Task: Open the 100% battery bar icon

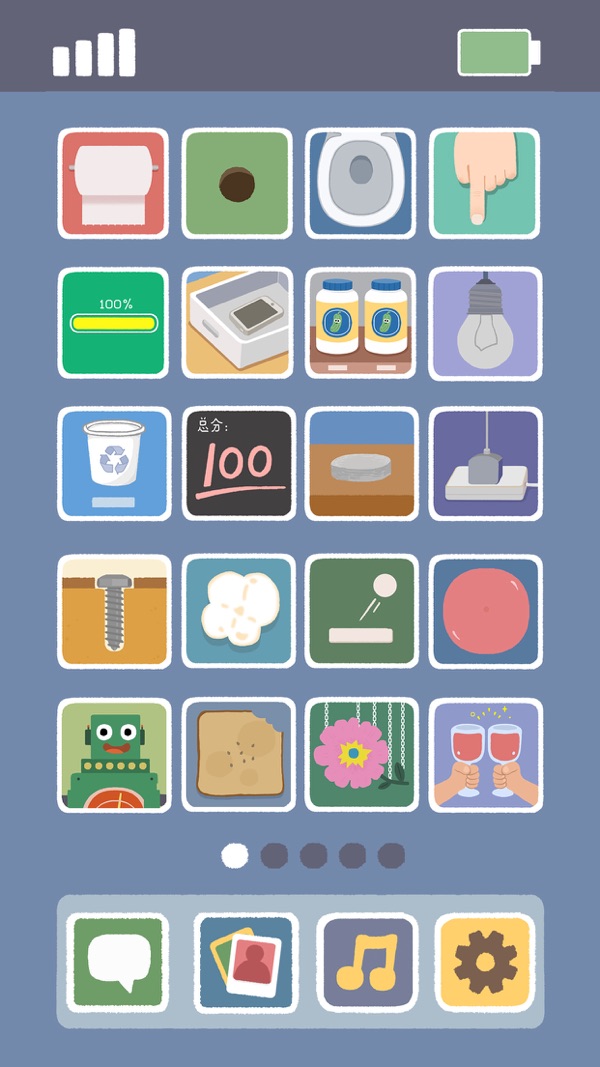Action: (x=114, y=322)
